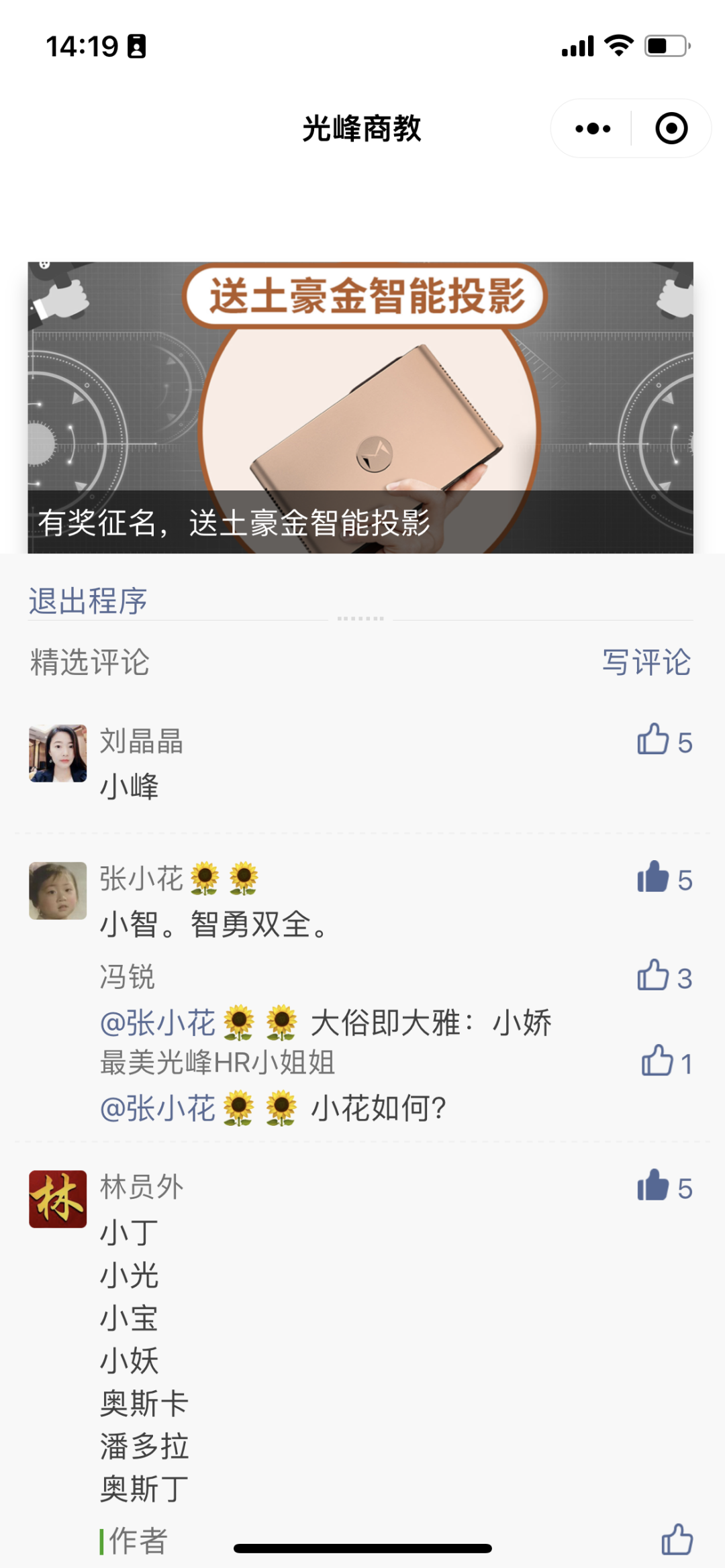
Task: Open the 送土豪金智能投影 banner article
Action: (360, 407)
